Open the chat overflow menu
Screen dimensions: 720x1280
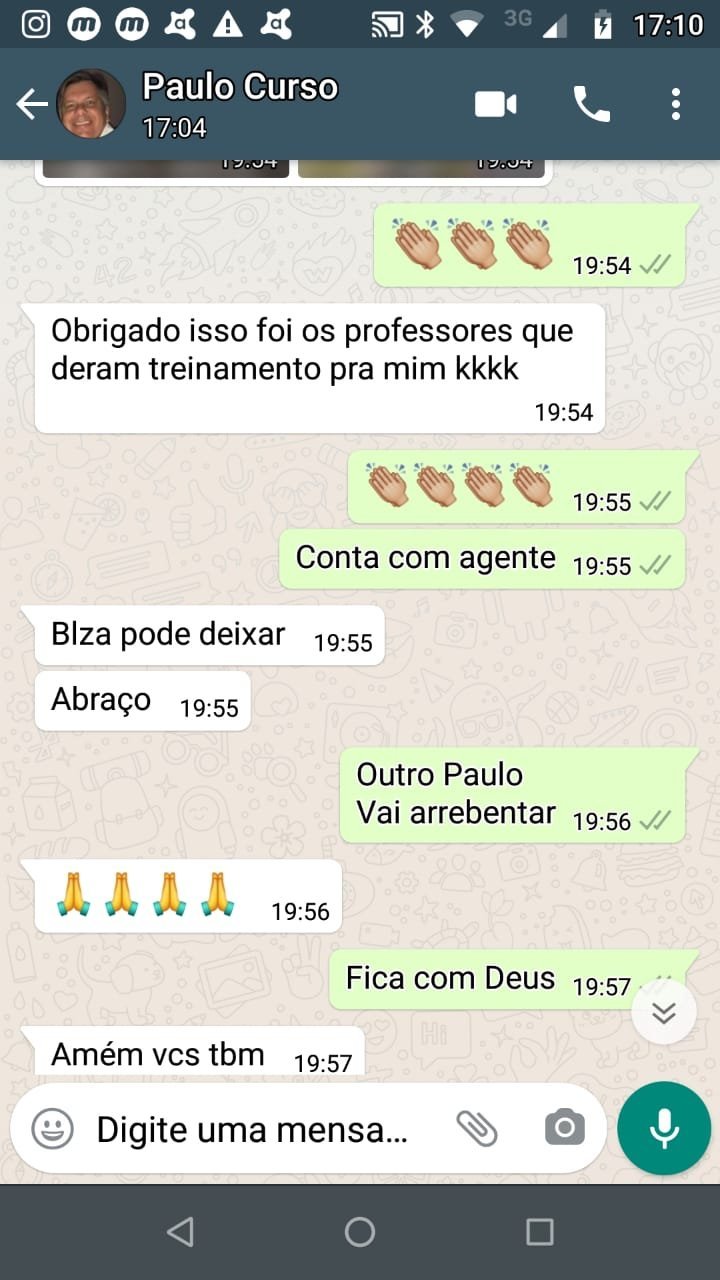coord(676,104)
